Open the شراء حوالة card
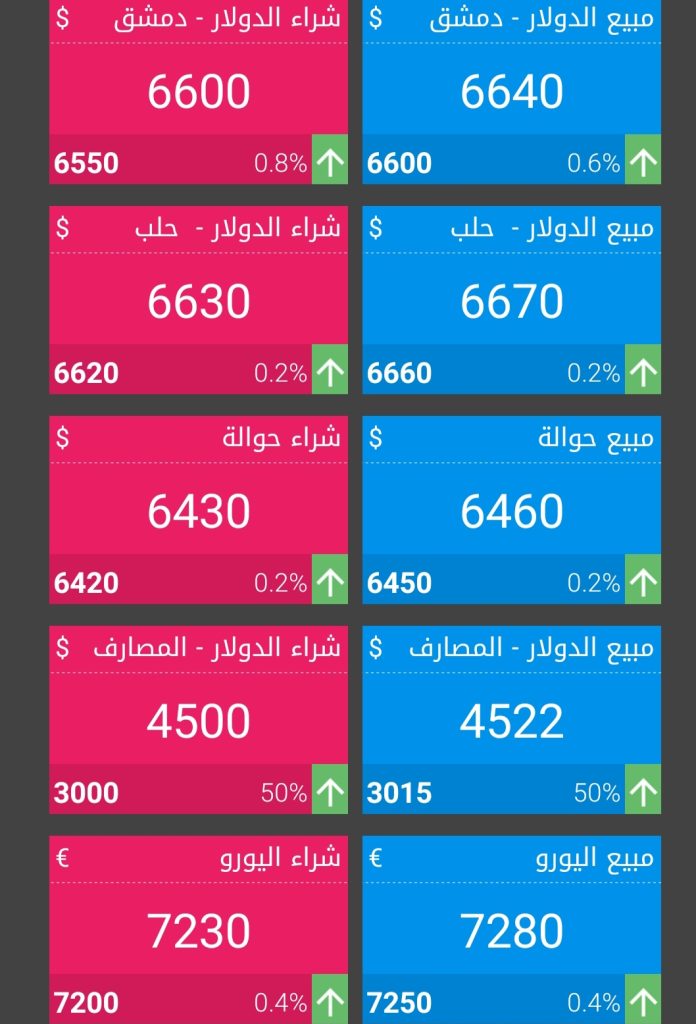Screen dimensions: 696x1024 [198, 511]
